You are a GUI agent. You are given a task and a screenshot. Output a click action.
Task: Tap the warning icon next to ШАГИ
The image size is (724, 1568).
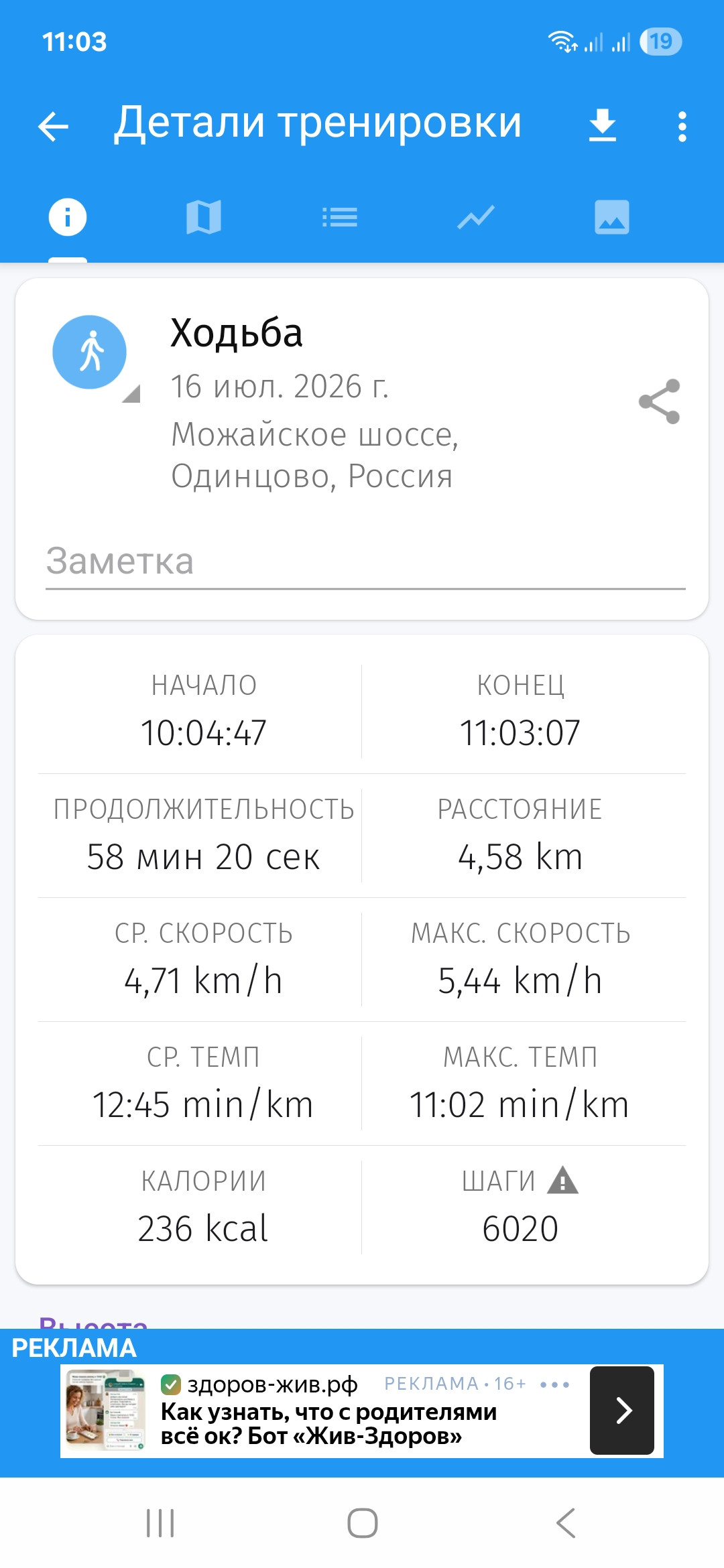(562, 1181)
